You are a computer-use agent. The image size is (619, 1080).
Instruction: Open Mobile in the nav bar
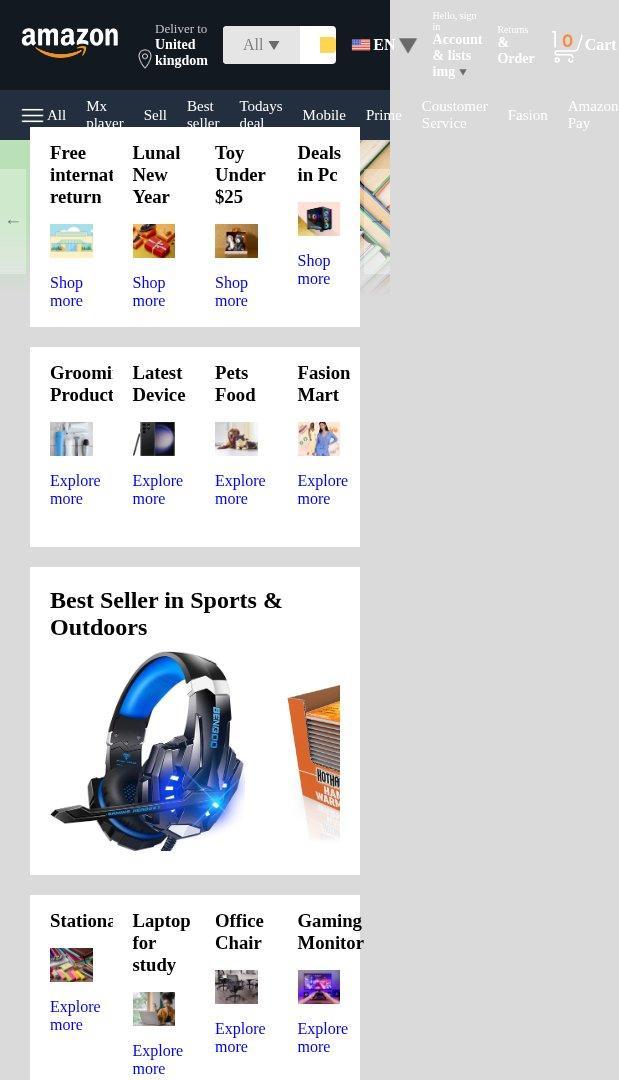[x=324, y=115]
